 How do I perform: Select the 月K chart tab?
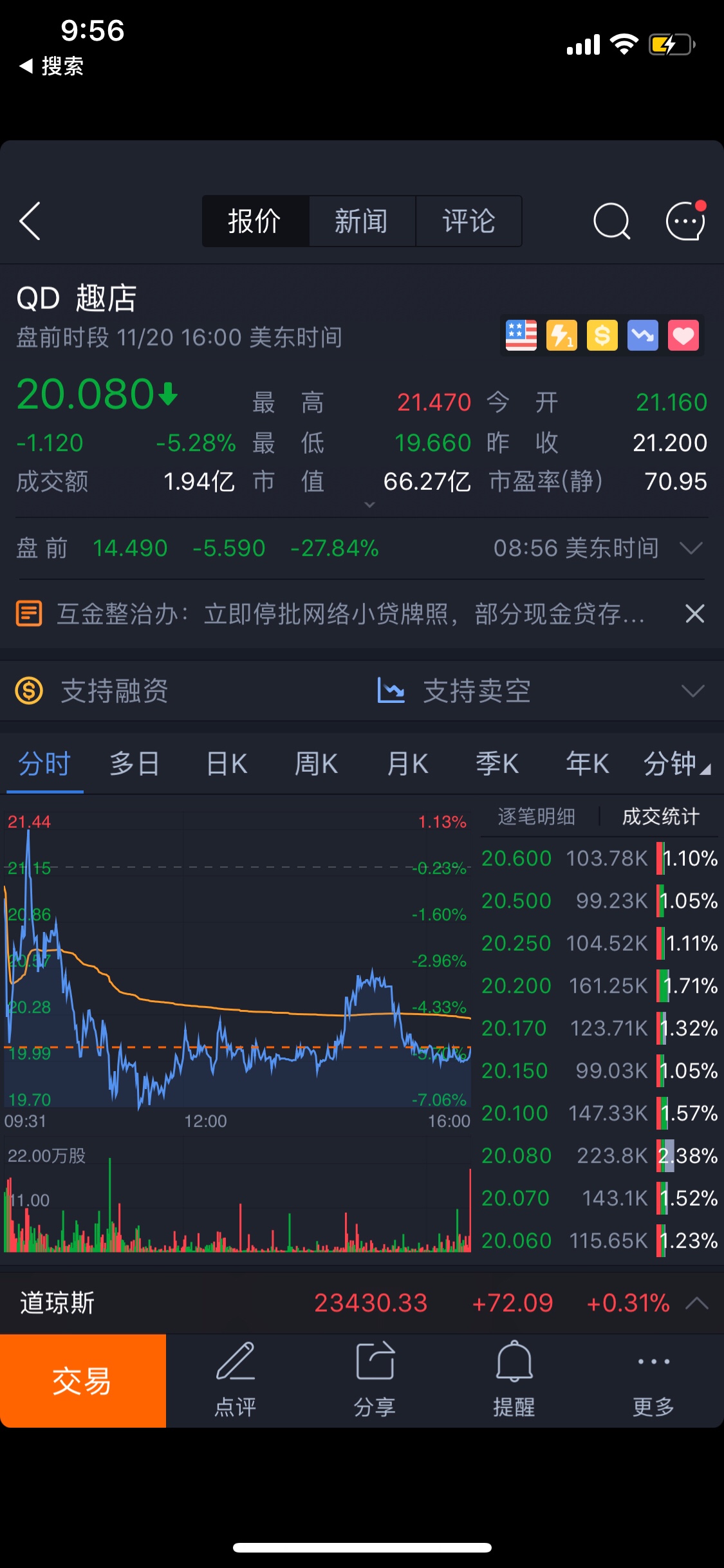[x=407, y=764]
